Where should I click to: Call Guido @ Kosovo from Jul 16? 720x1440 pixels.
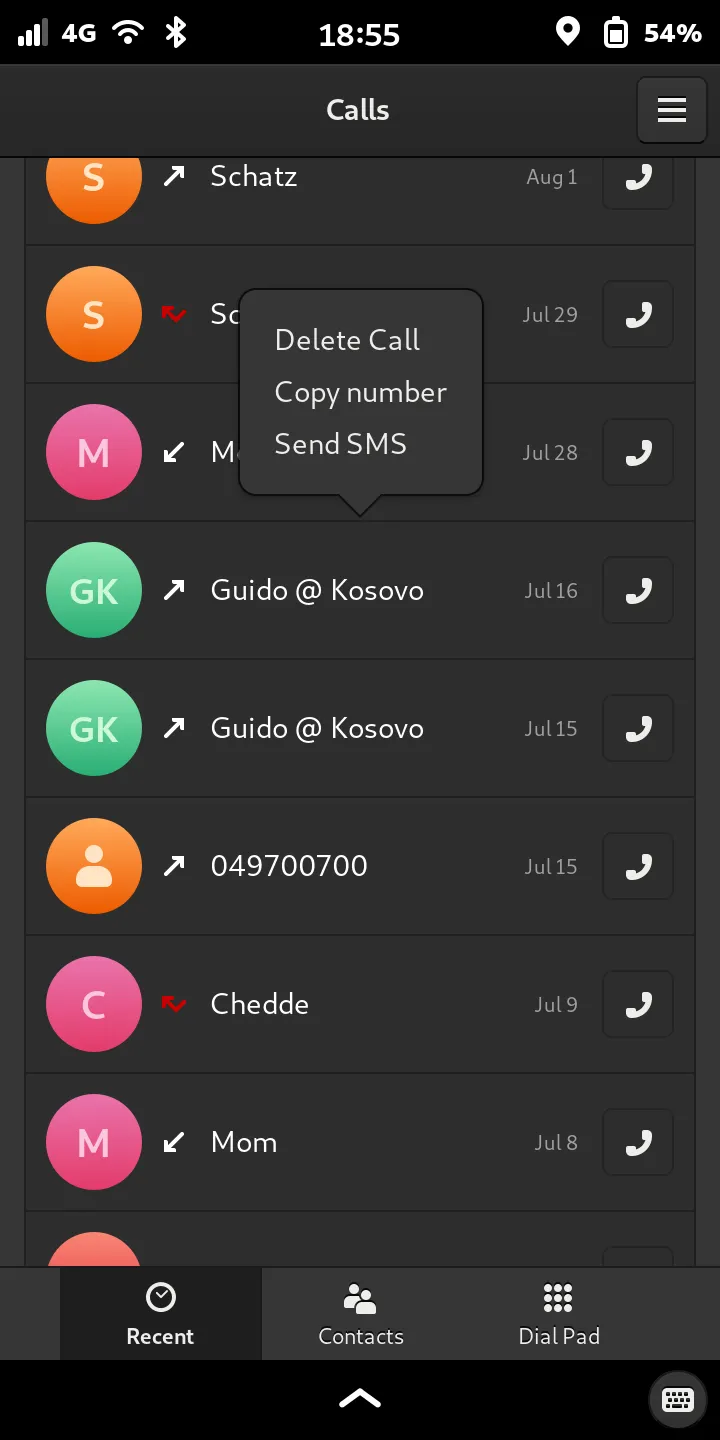(638, 591)
